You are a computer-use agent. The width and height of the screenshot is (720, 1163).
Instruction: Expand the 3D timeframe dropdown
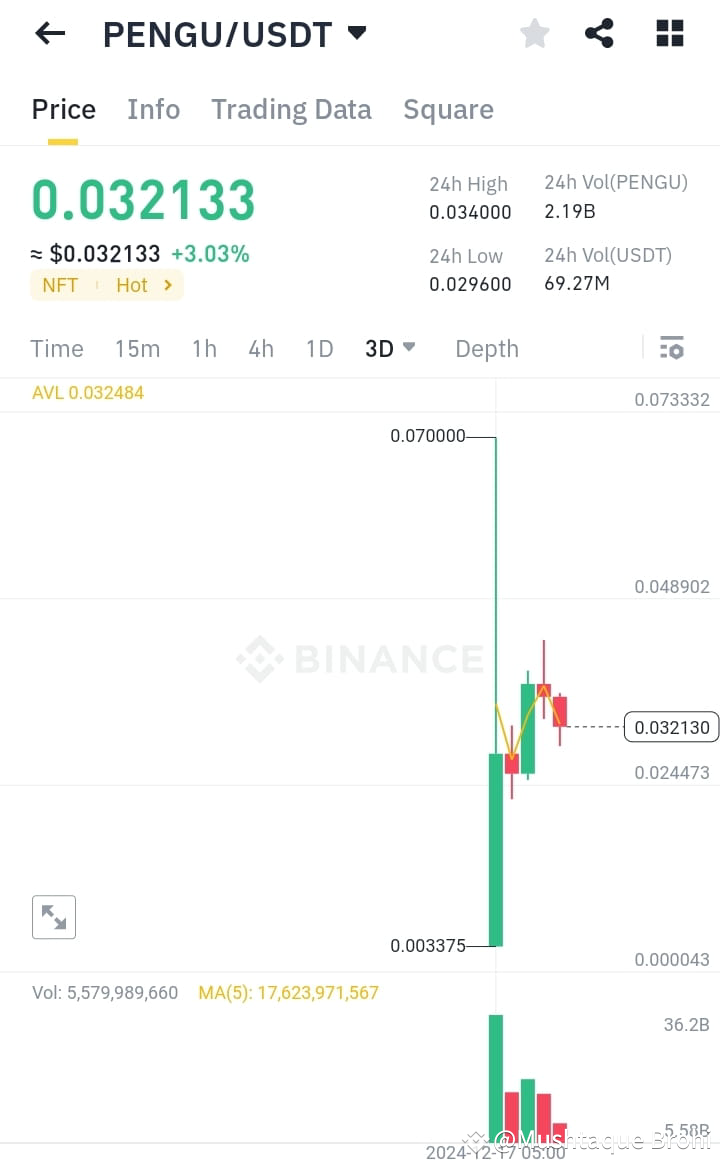coord(389,348)
